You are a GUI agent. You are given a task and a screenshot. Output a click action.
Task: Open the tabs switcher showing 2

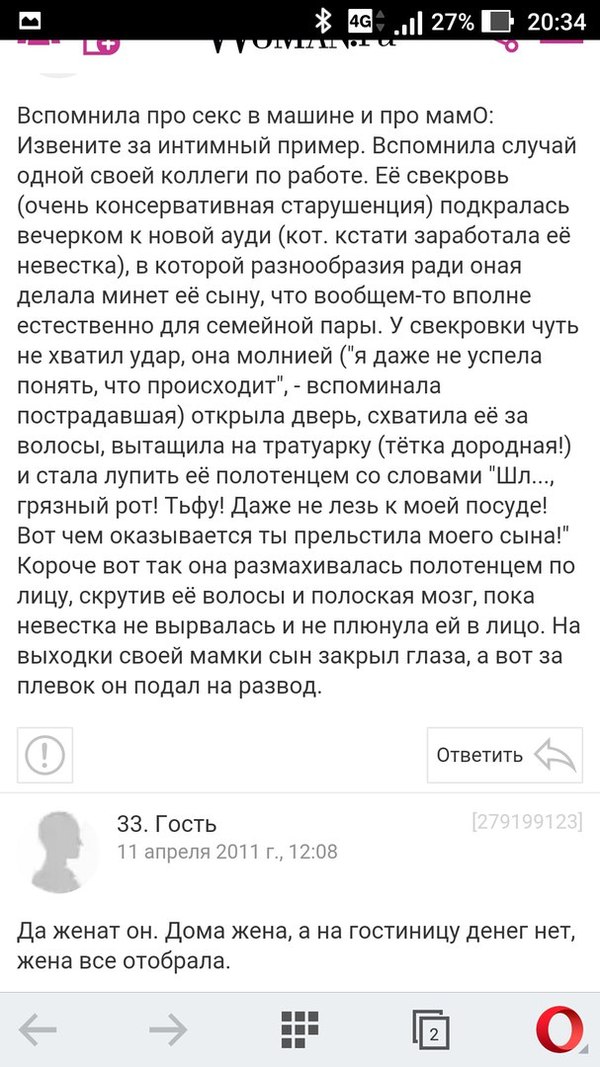(431, 1029)
